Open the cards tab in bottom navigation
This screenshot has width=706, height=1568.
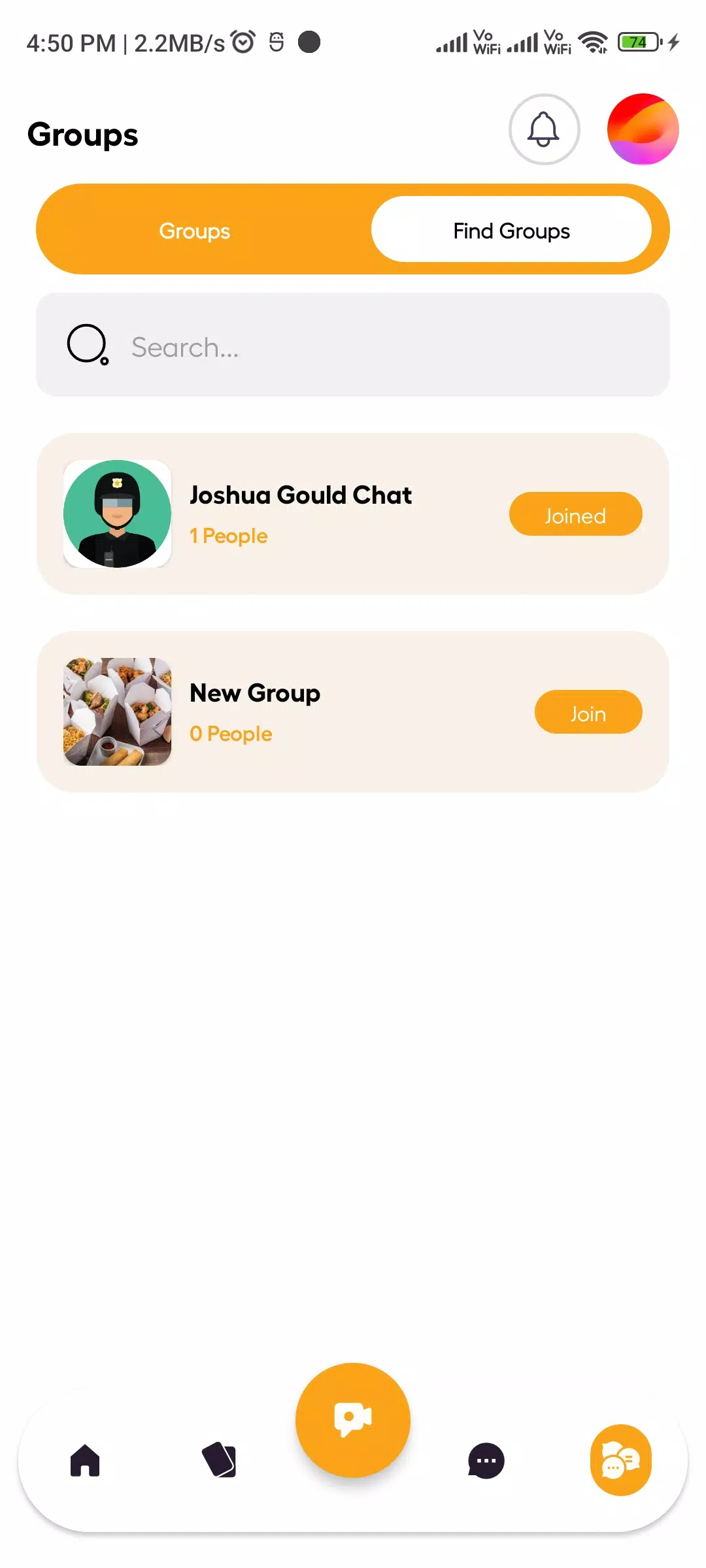pos(219,1461)
